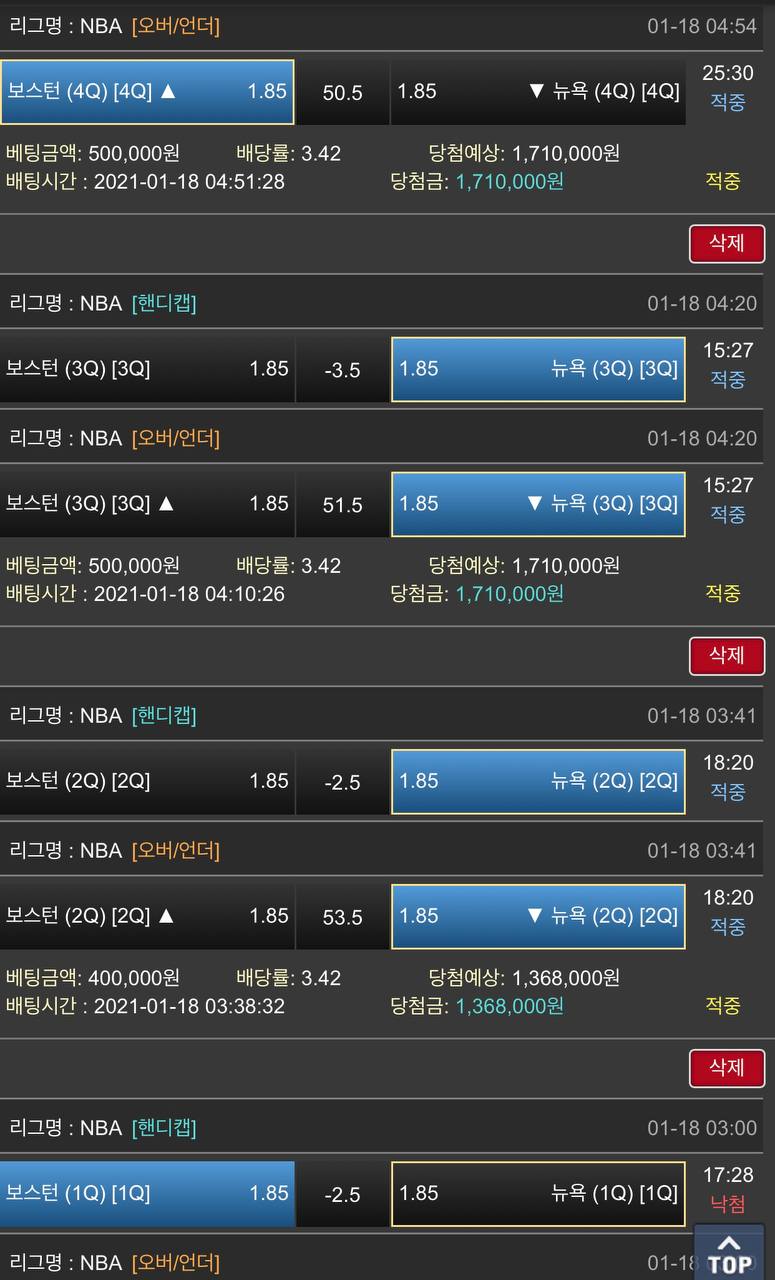Delete the bet placed at 04:51:28
The image size is (775, 1280).
tap(726, 244)
